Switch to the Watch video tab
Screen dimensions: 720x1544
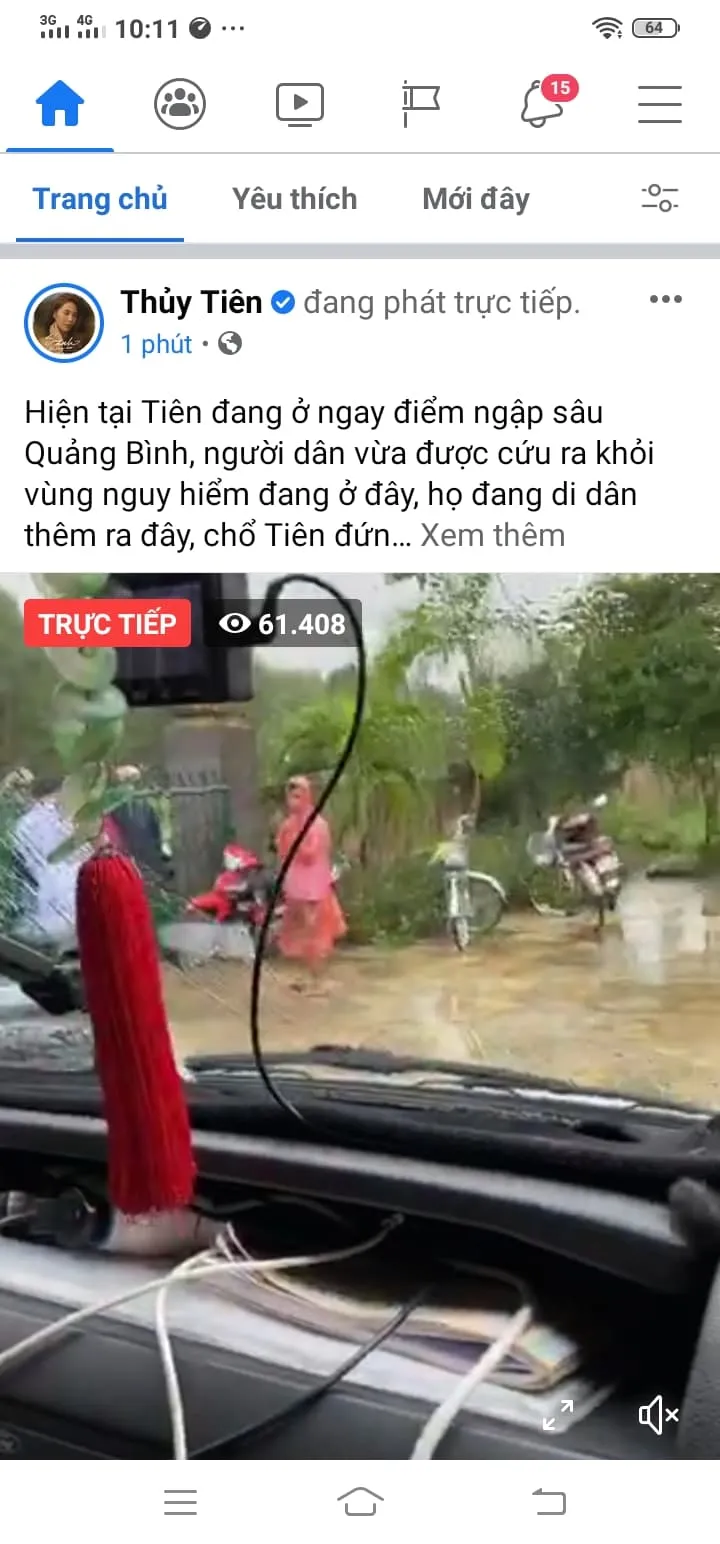299,104
